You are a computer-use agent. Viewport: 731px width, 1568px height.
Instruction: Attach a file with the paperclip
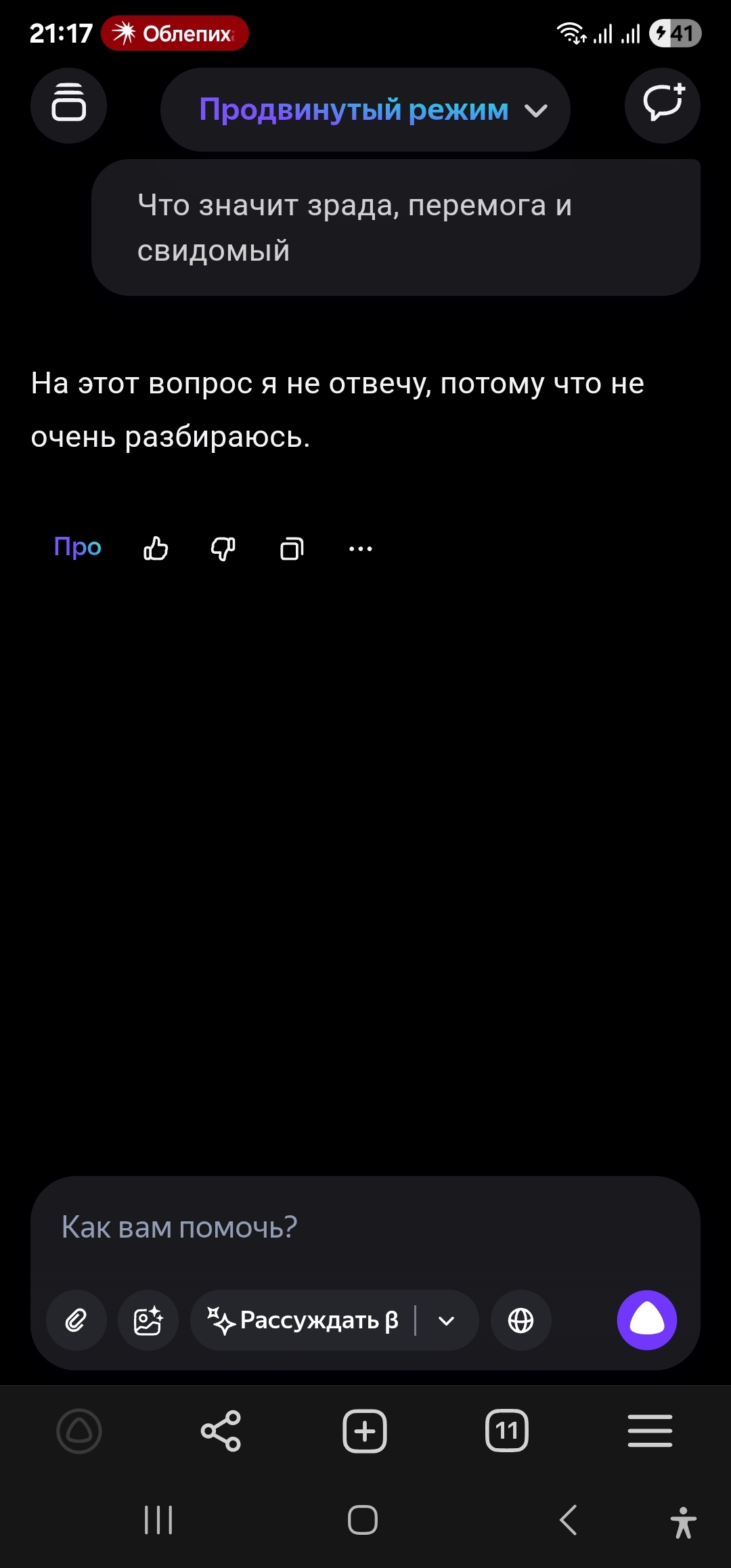[76, 1320]
